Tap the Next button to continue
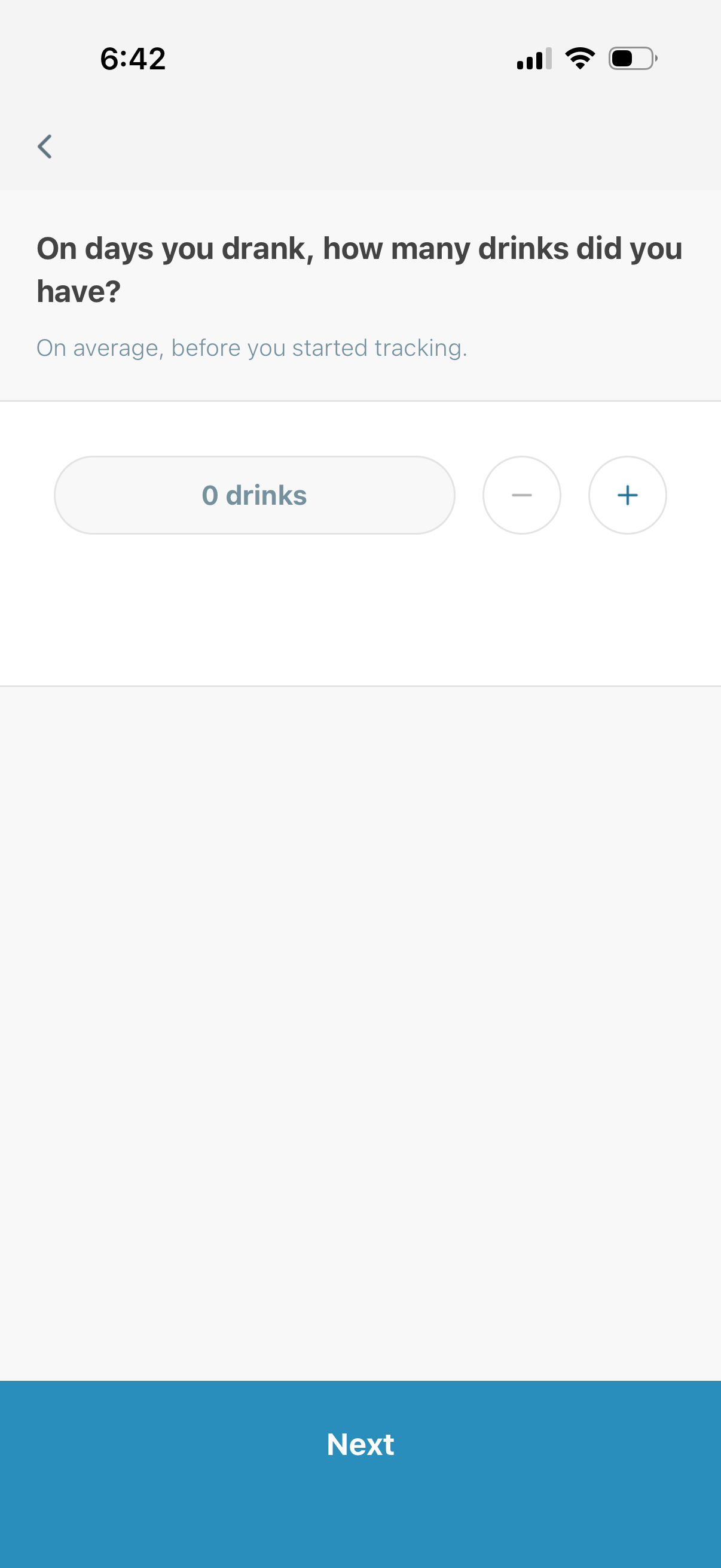 click(x=360, y=1444)
